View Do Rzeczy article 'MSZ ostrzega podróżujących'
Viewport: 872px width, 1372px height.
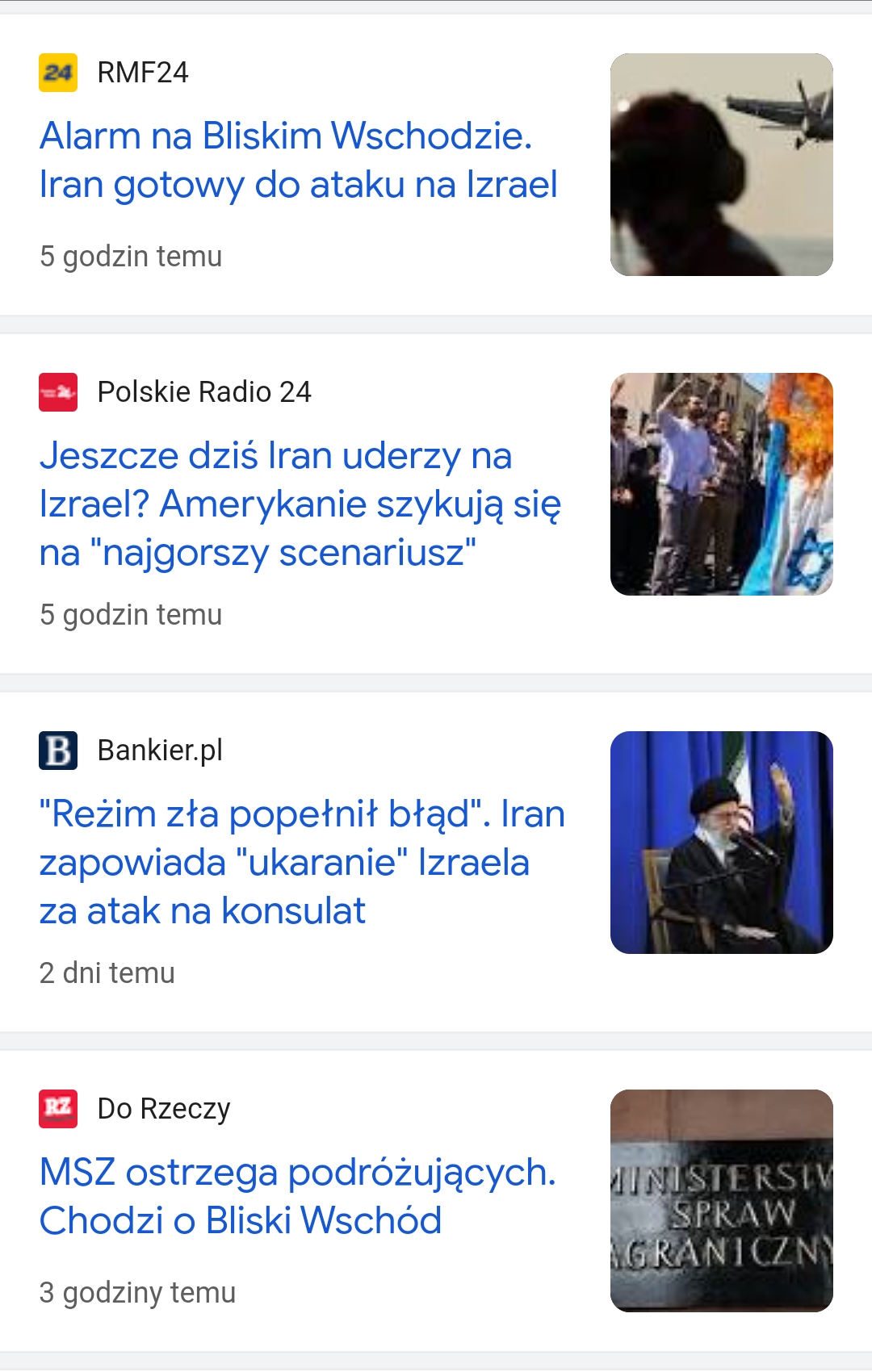point(297,1196)
